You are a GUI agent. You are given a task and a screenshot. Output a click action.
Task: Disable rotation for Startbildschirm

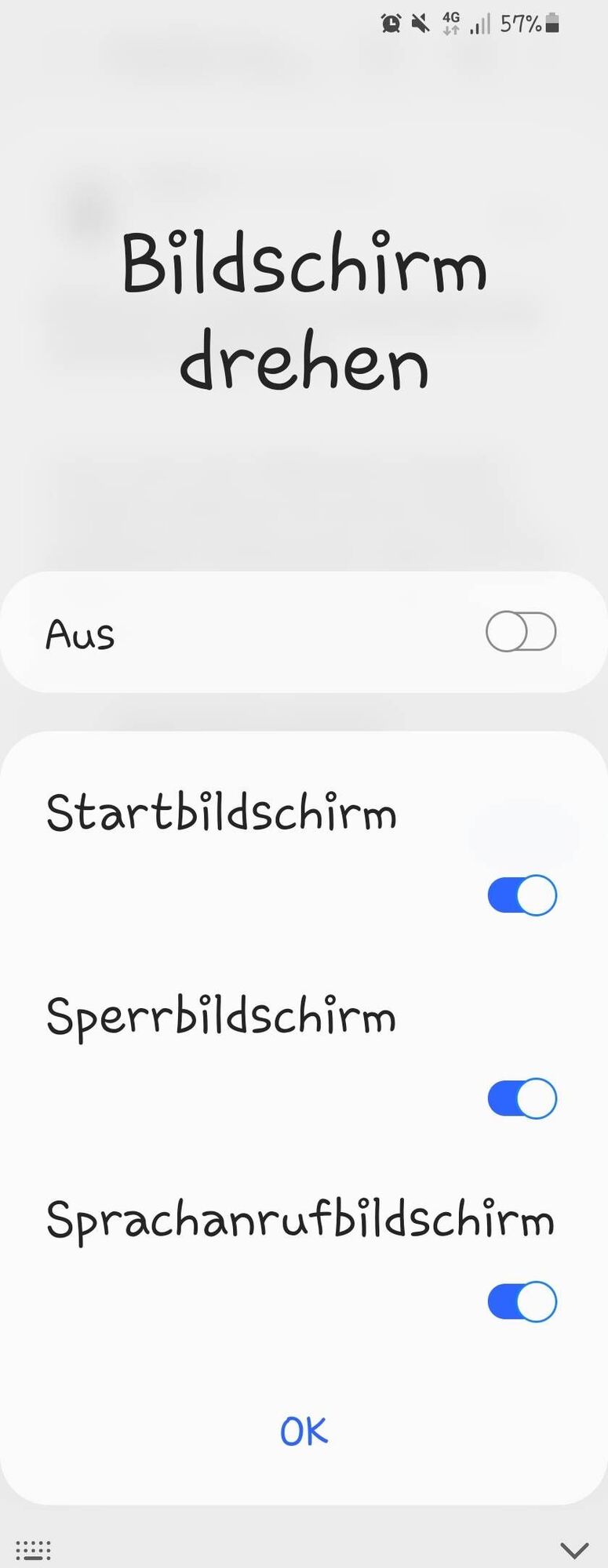click(x=522, y=895)
